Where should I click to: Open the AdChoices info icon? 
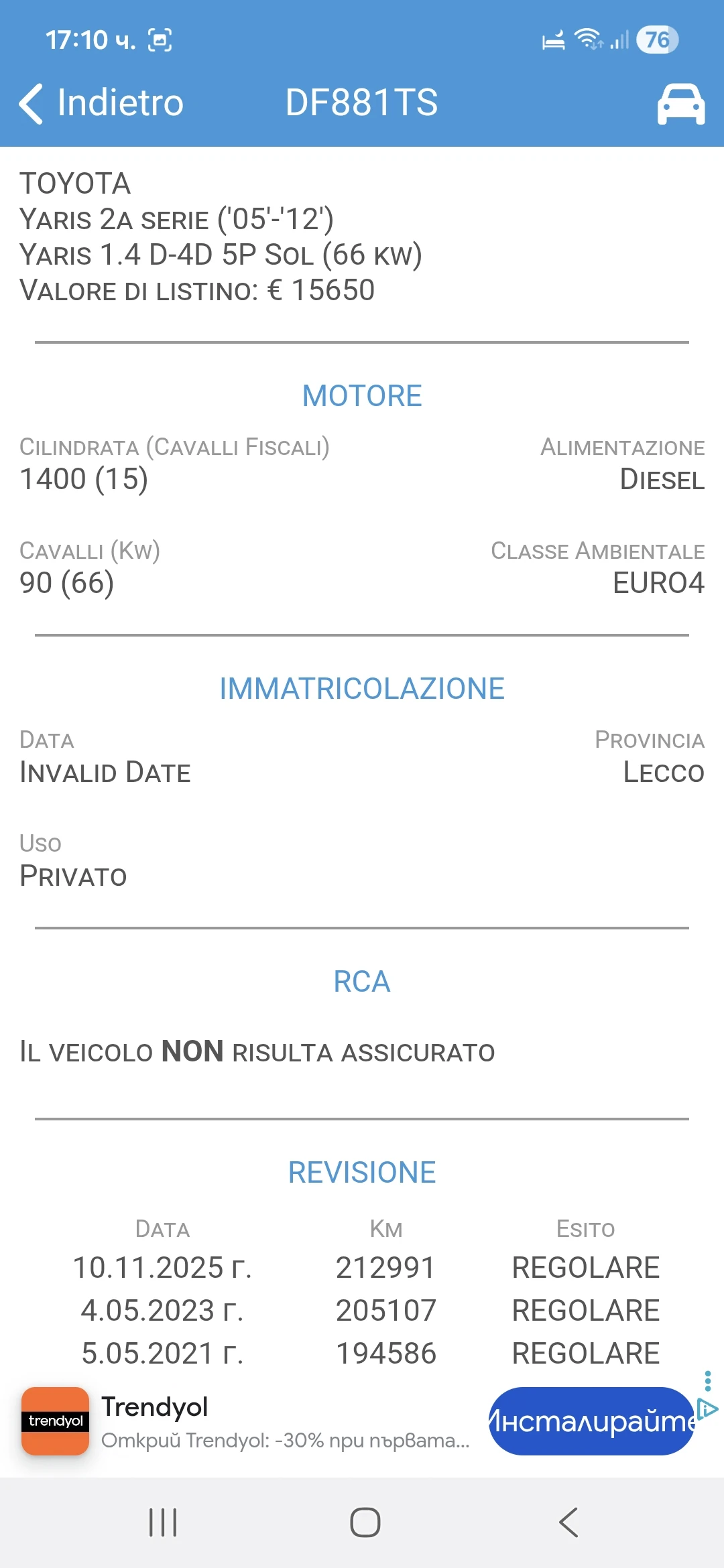708,1409
